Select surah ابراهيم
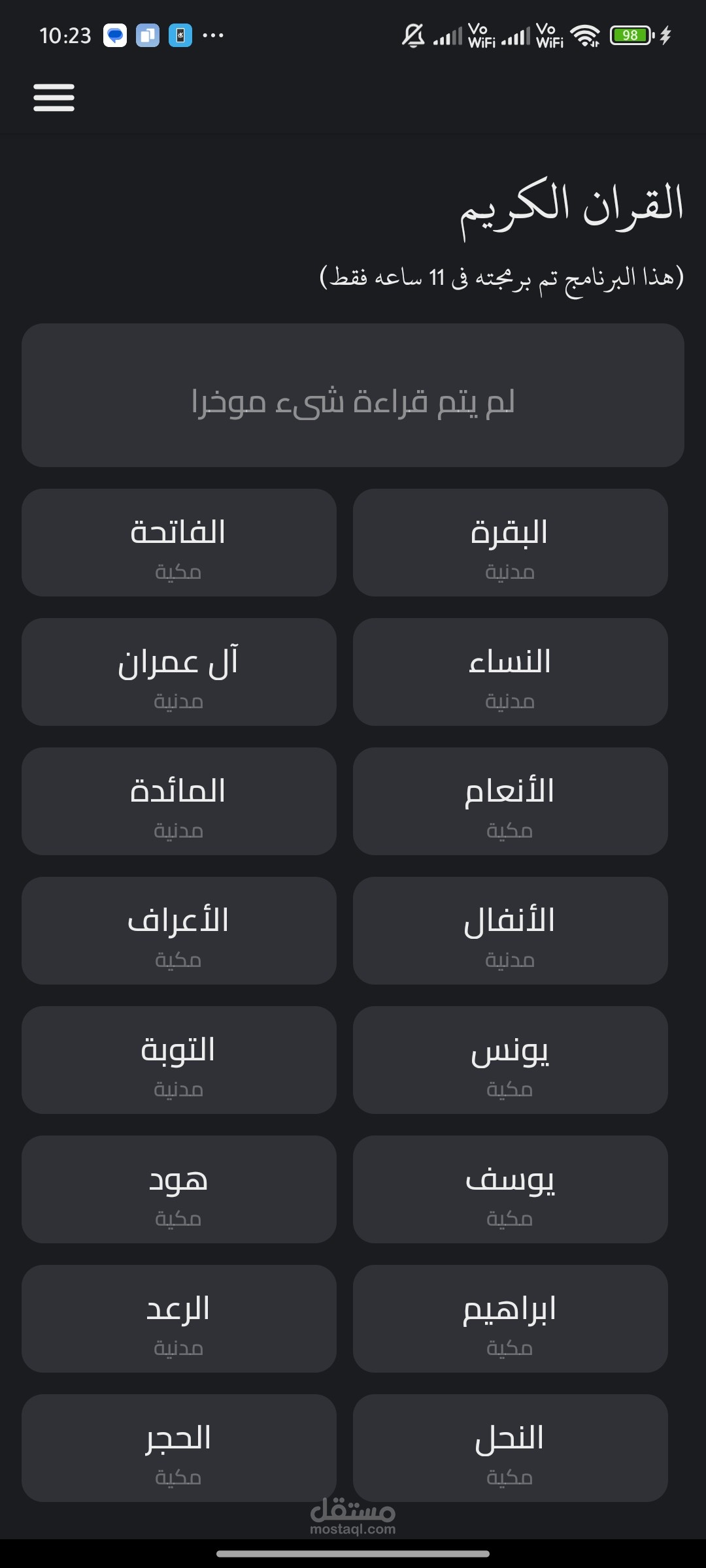 coord(511,1318)
